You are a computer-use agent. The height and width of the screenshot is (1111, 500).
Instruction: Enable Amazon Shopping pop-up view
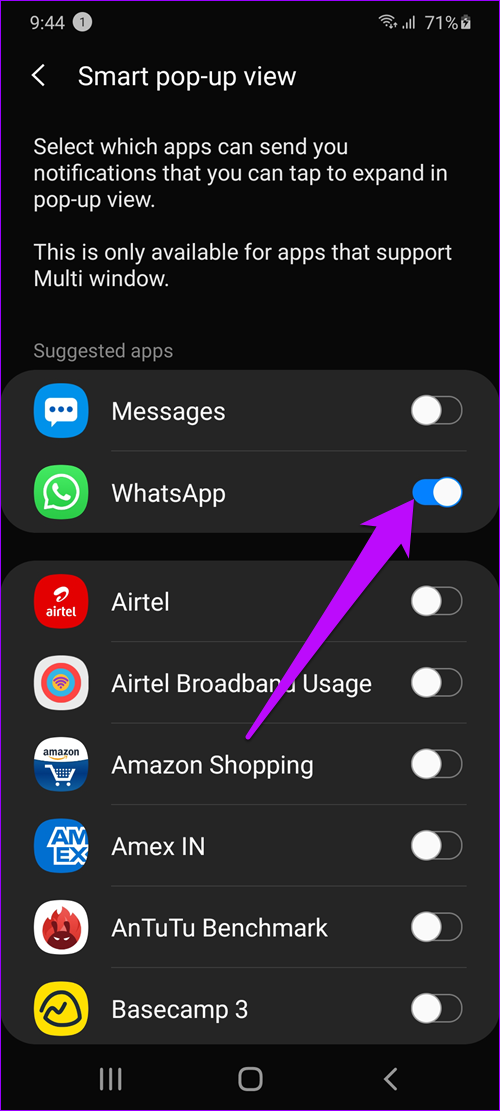point(436,765)
